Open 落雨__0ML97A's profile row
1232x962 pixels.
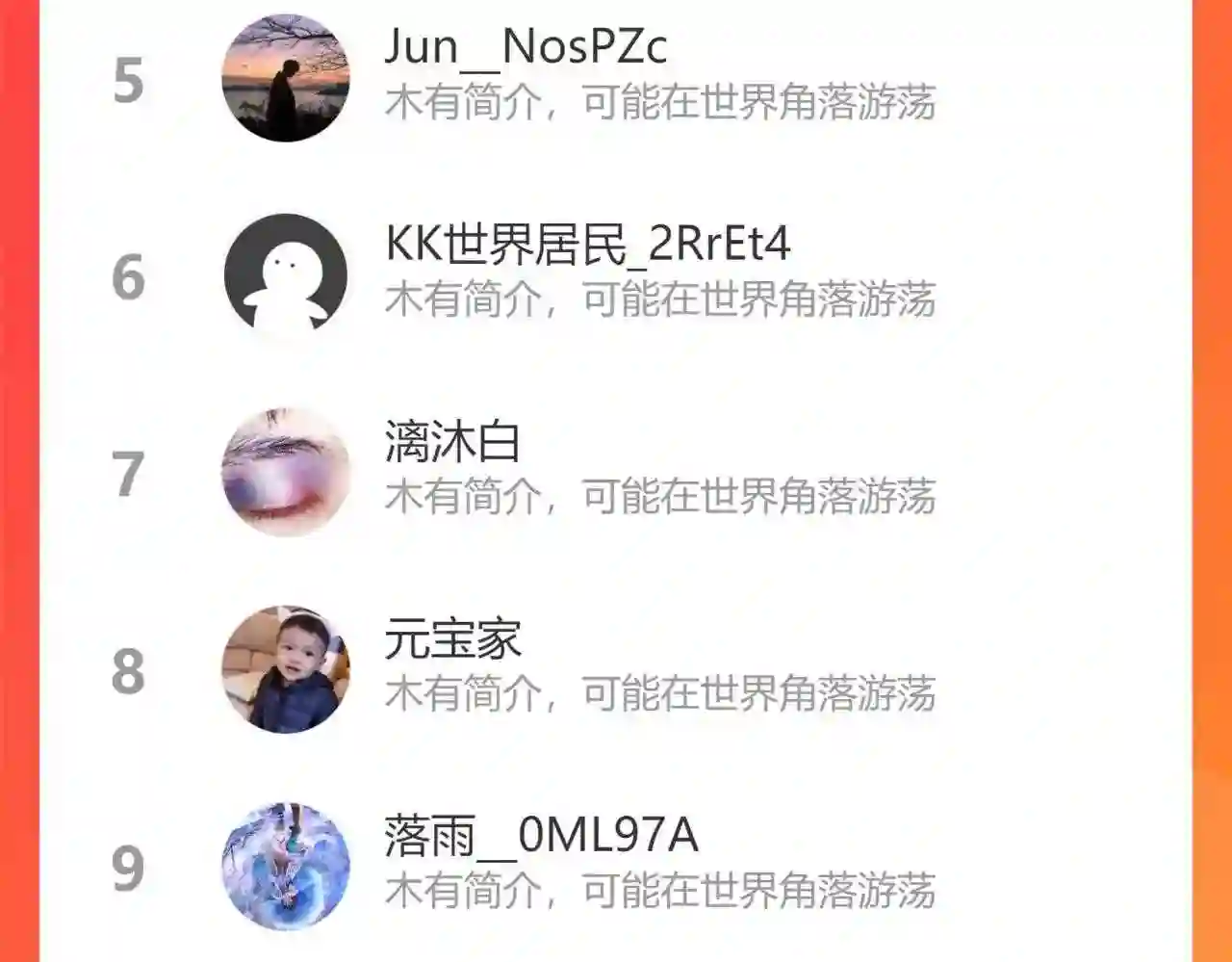(x=616, y=866)
